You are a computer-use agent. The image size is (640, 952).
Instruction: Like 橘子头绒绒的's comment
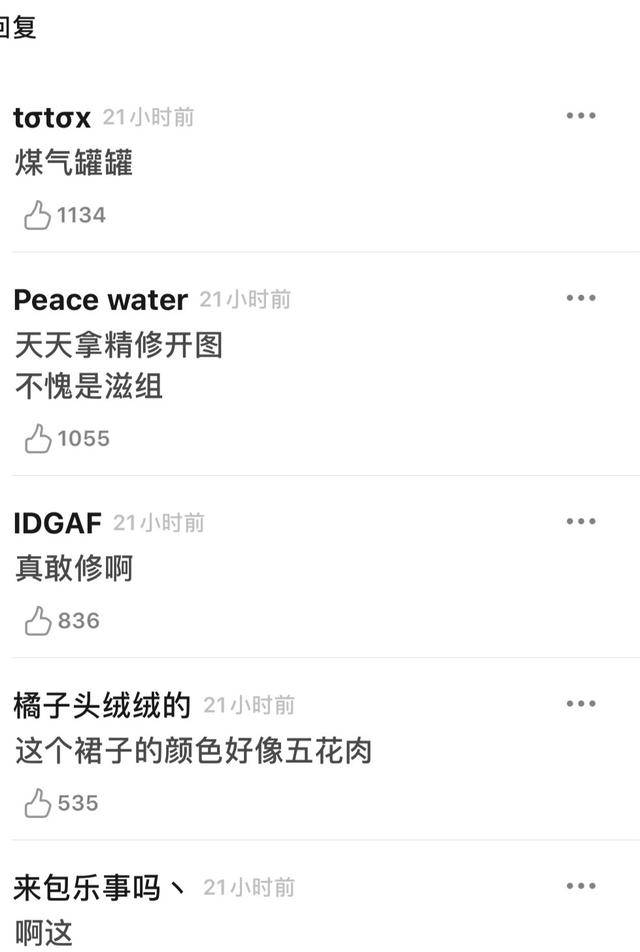[38, 803]
